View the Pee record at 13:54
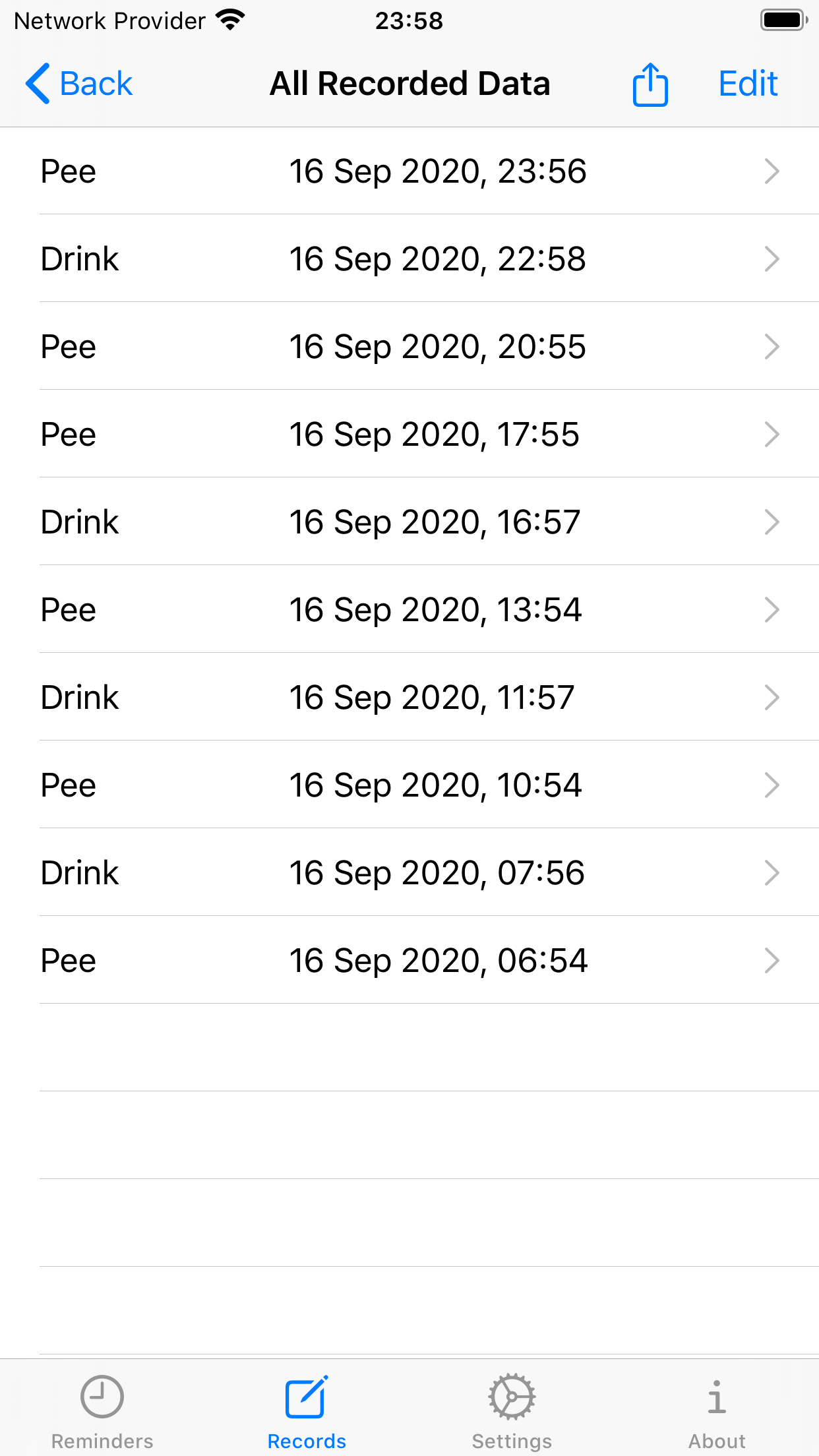Image resolution: width=819 pixels, height=1456 pixels. pos(409,609)
